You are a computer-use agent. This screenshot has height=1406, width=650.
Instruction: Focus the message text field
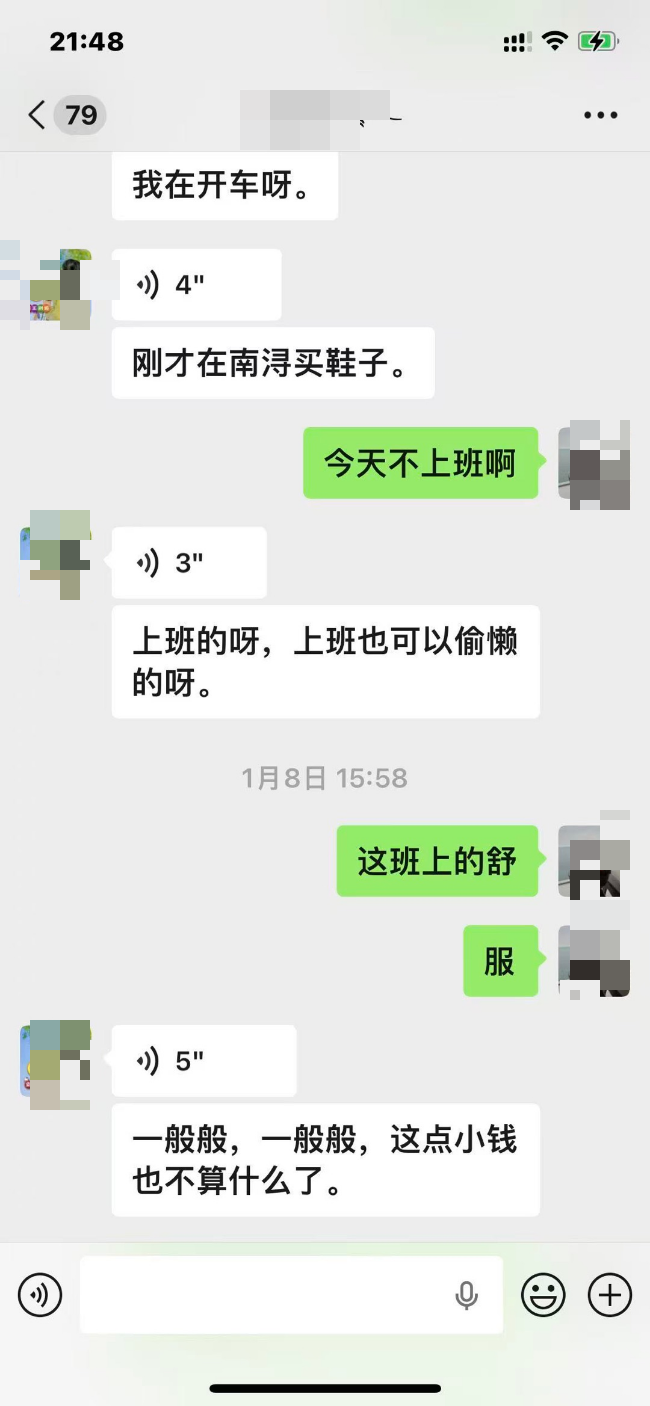click(x=265, y=1295)
